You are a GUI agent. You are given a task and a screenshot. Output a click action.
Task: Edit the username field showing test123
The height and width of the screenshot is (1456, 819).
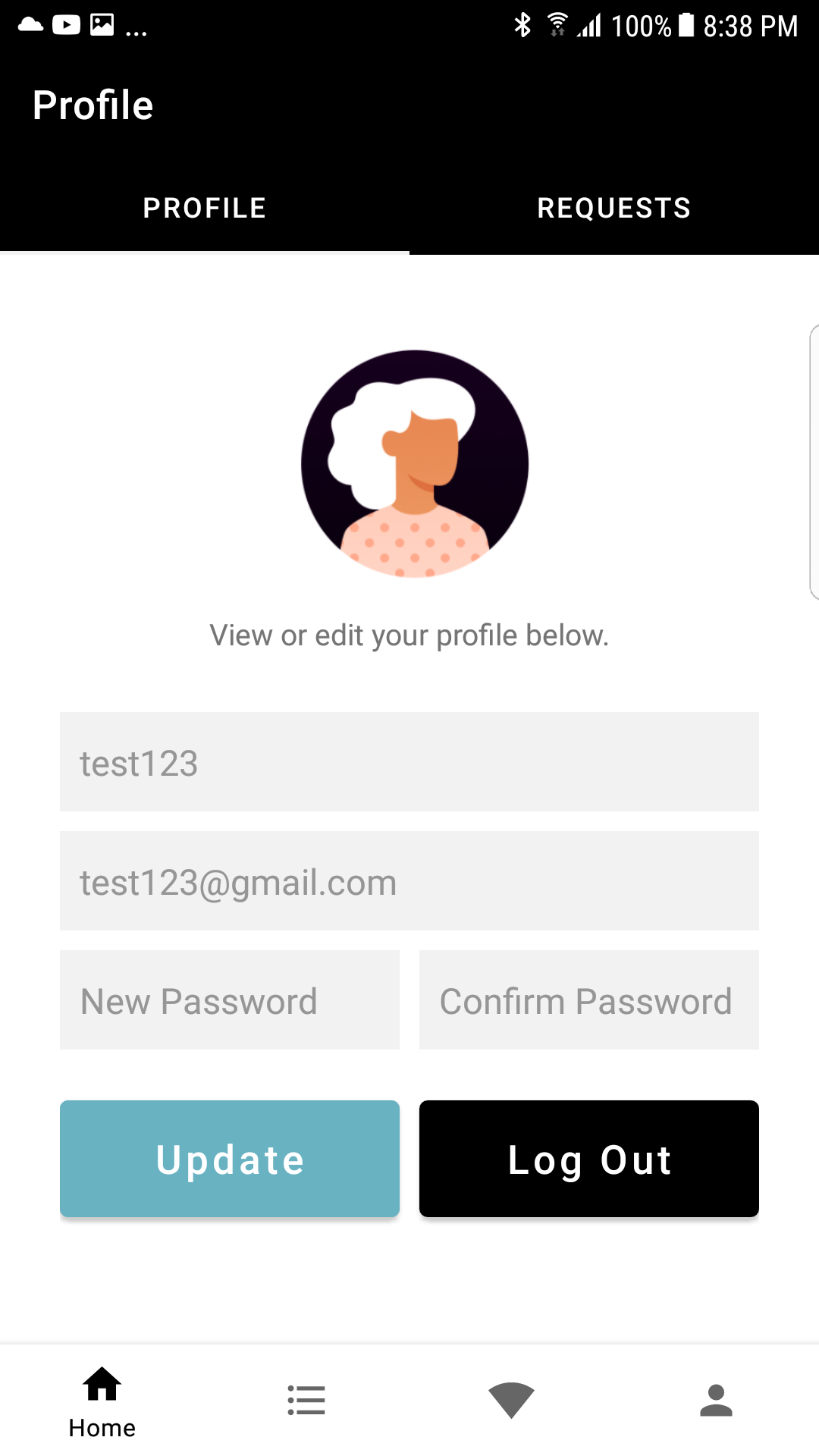point(409,762)
